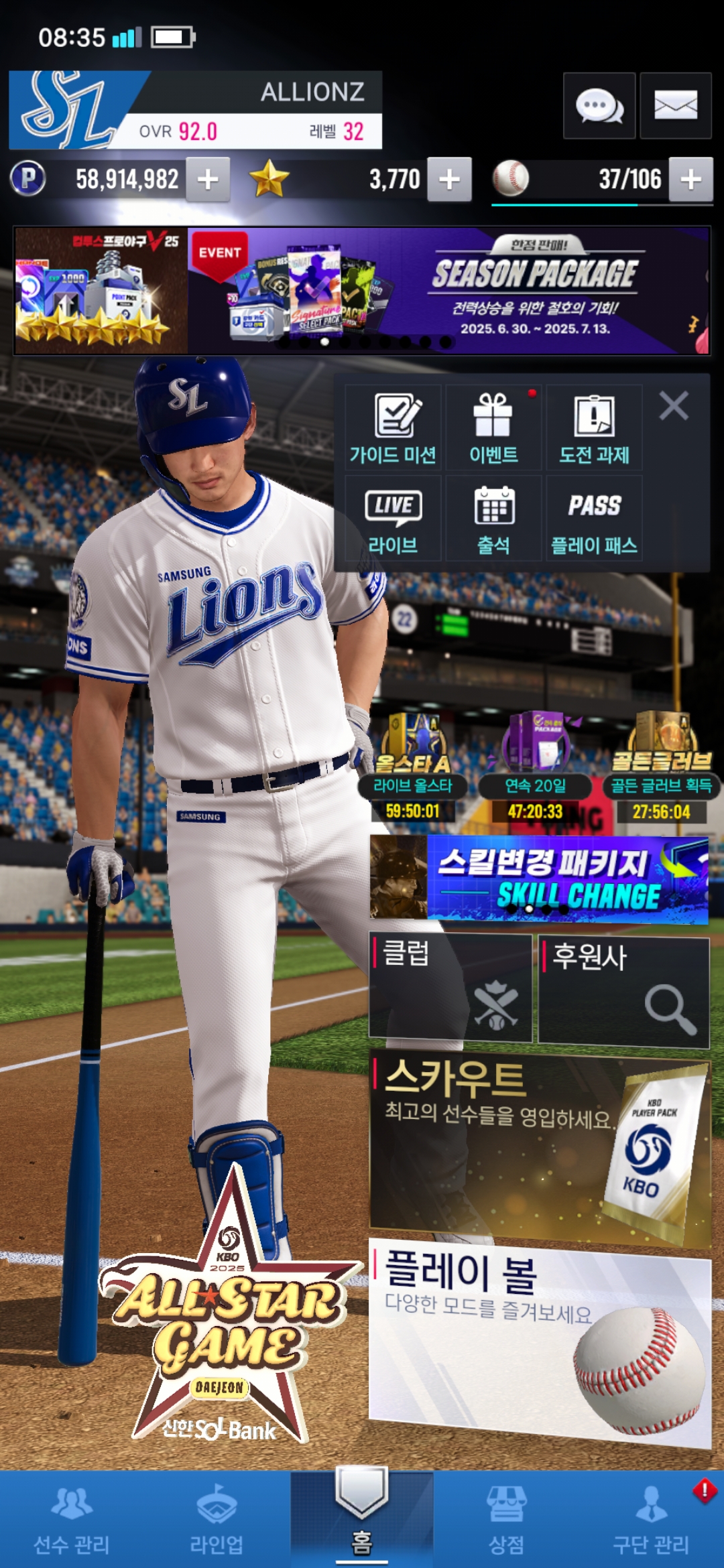The height and width of the screenshot is (1568, 724).
Task: Check 출석 attendance calendar
Action: click(493, 519)
